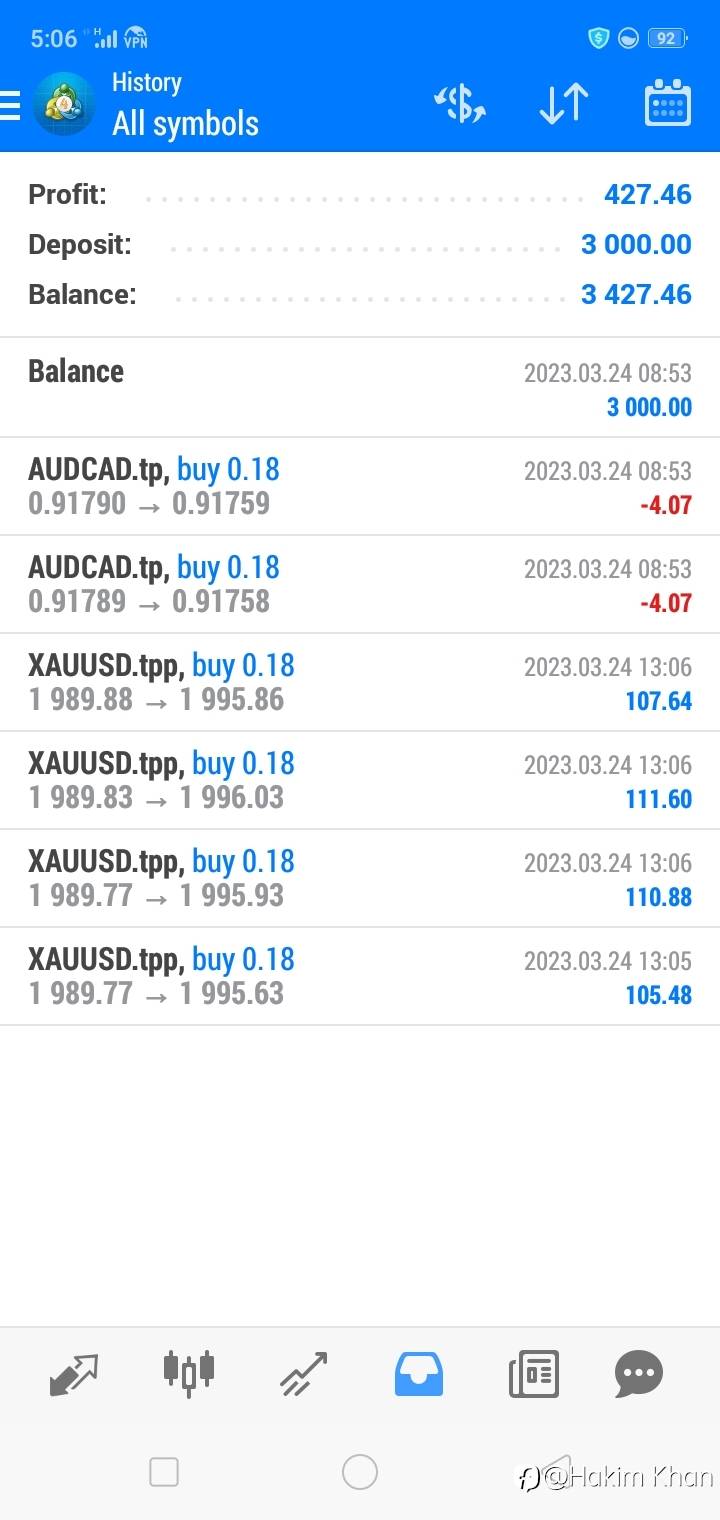The image size is (720, 1520).
Task: Open the XAUUSD.tpp trade with profit 105.48
Action: pos(360,976)
